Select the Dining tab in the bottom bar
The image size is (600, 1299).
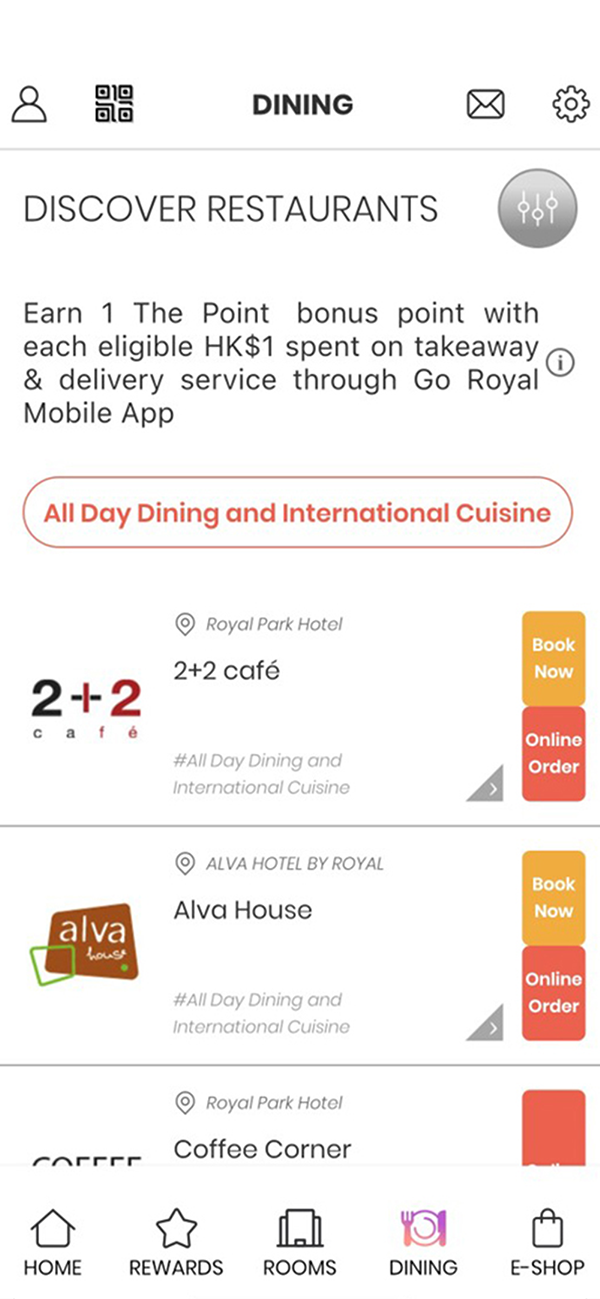click(423, 1242)
